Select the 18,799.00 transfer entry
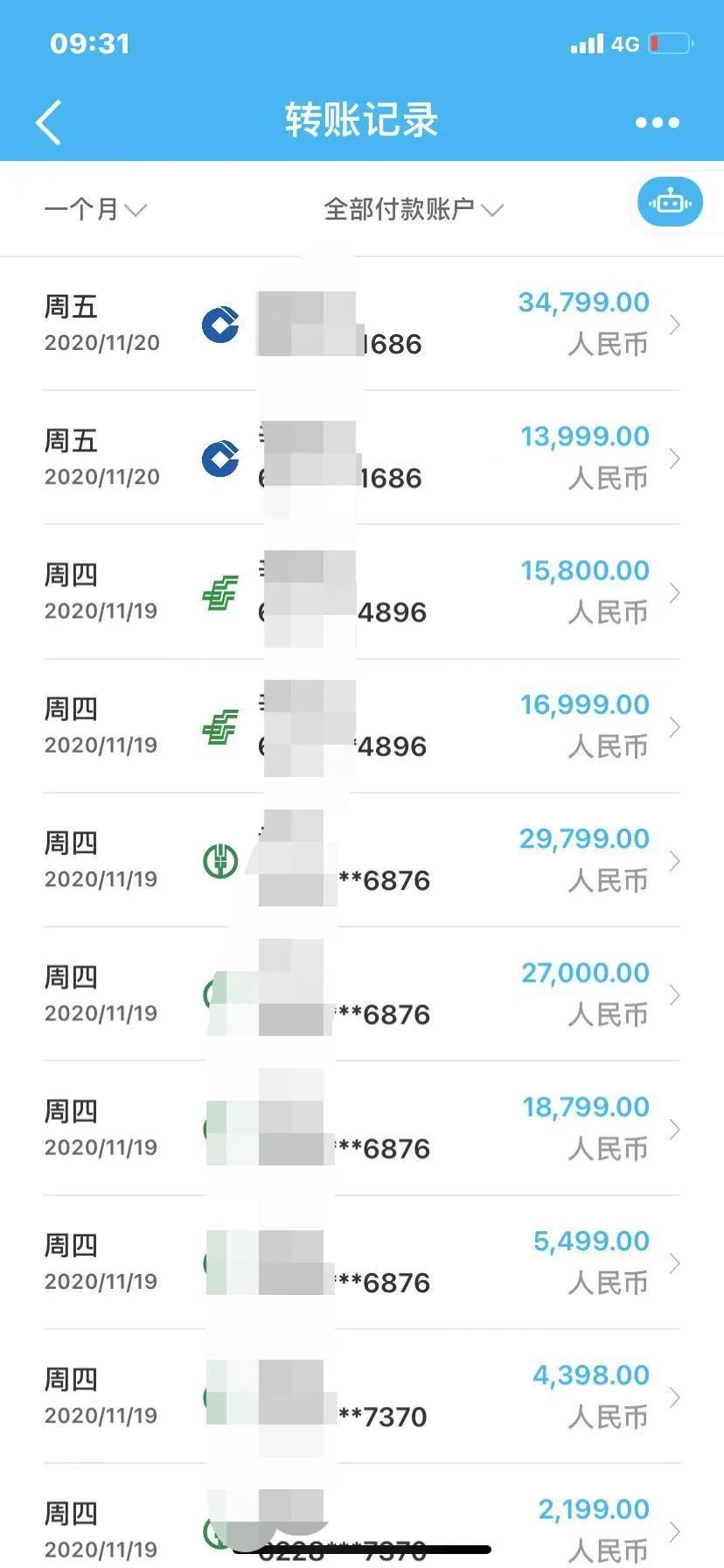Screen dimensions: 724x1568 [362, 1127]
